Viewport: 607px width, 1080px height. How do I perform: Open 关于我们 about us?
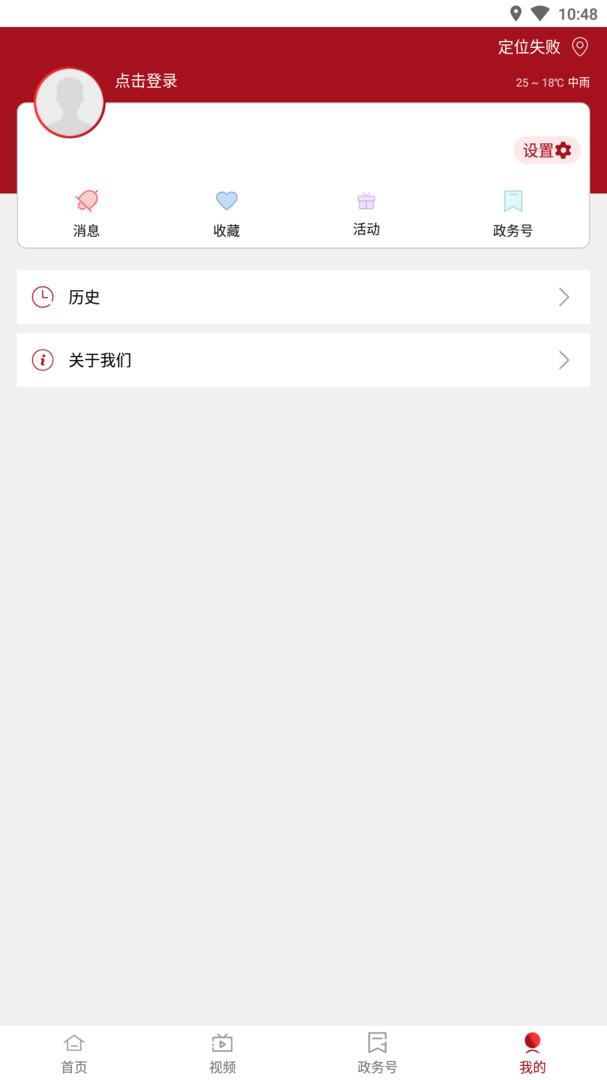303,360
